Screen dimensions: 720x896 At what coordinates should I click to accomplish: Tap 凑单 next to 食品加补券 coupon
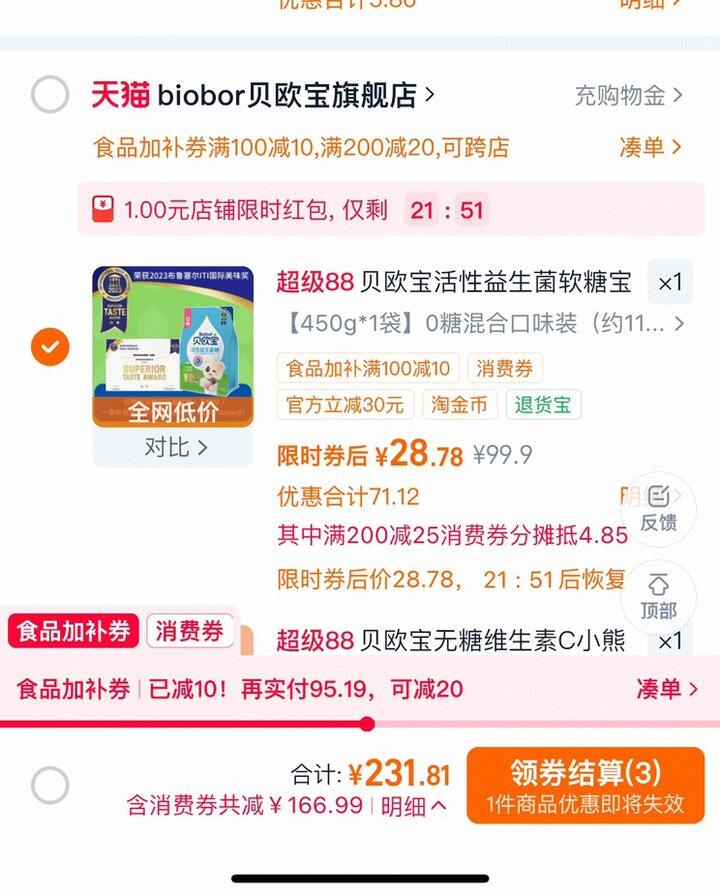point(650,148)
